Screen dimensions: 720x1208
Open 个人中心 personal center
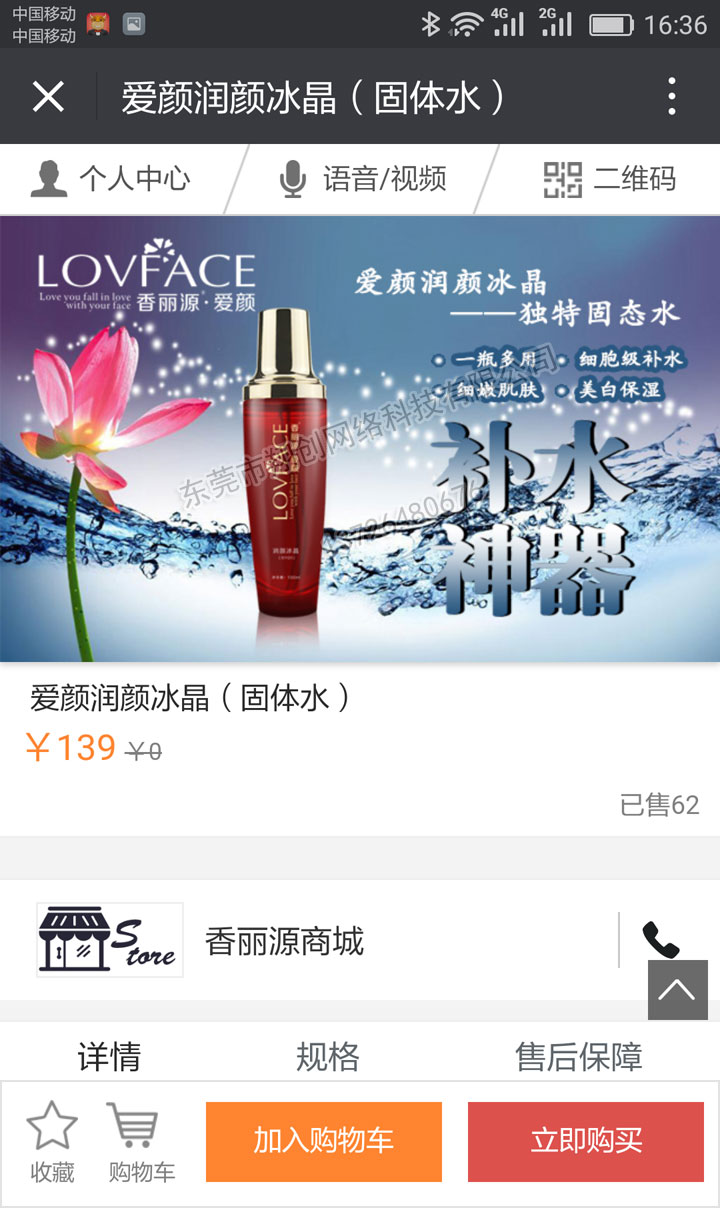tap(110, 179)
